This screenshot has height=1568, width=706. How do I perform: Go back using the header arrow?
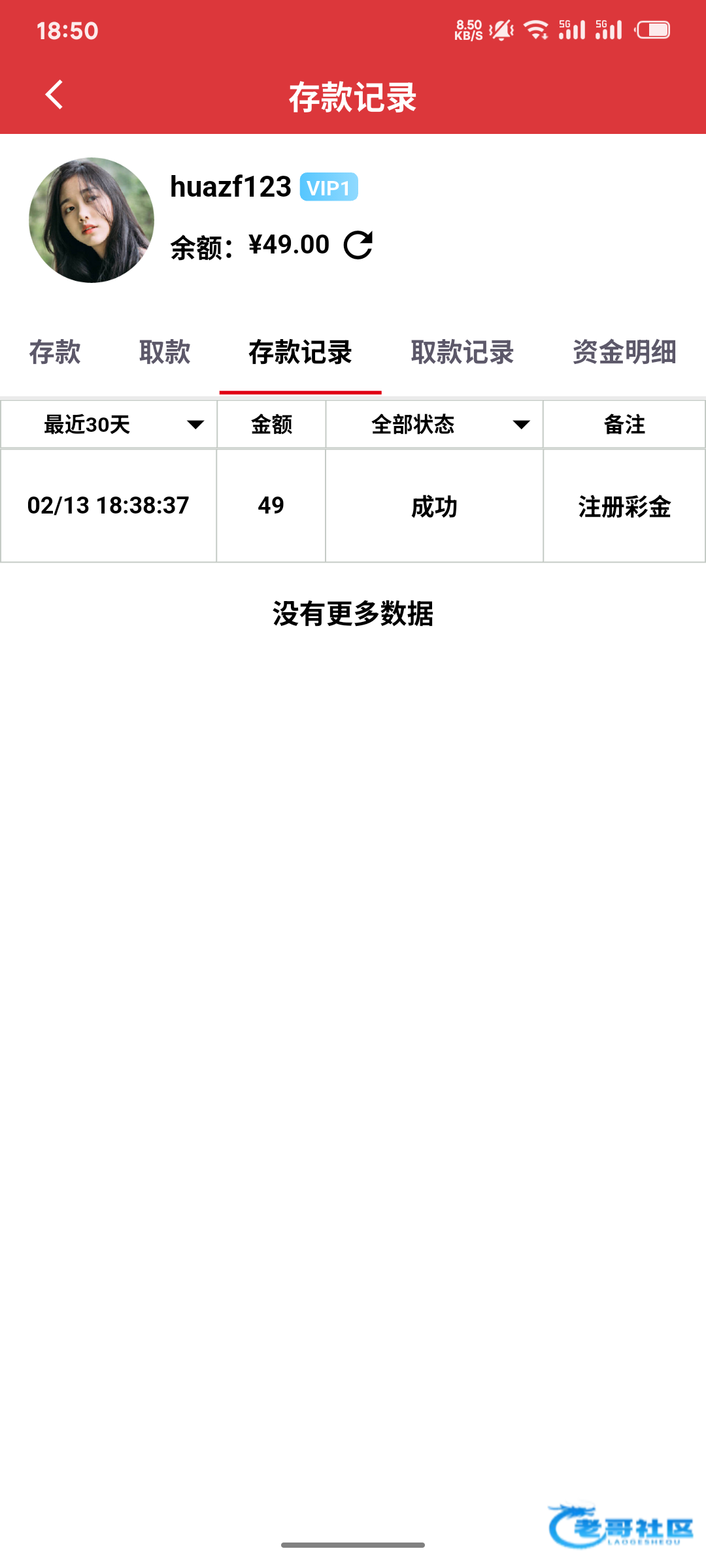point(54,95)
